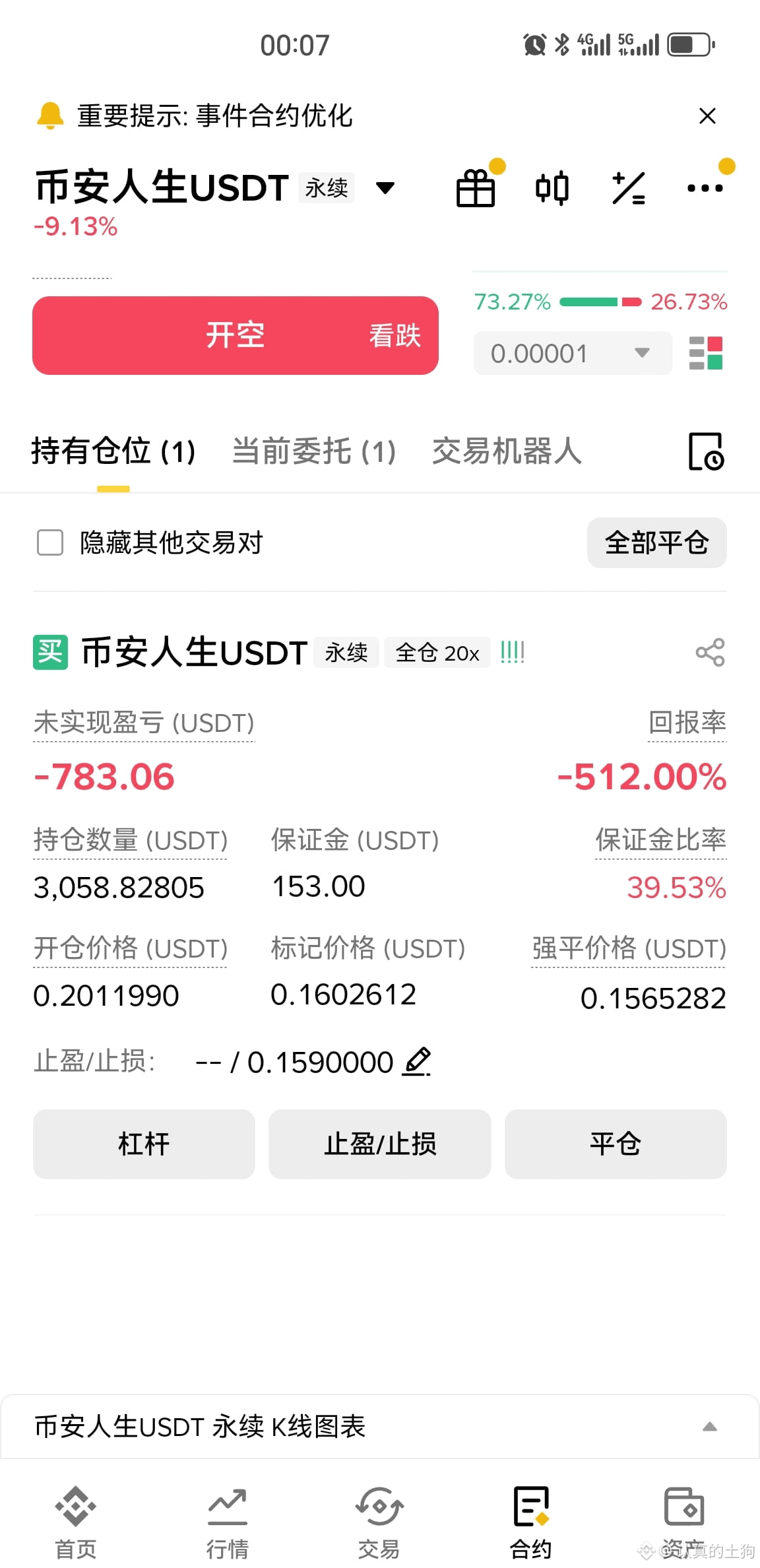This screenshot has height=1568, width=760.
Task: Change the order book layout icon
Action: click(x=706, y=353)
